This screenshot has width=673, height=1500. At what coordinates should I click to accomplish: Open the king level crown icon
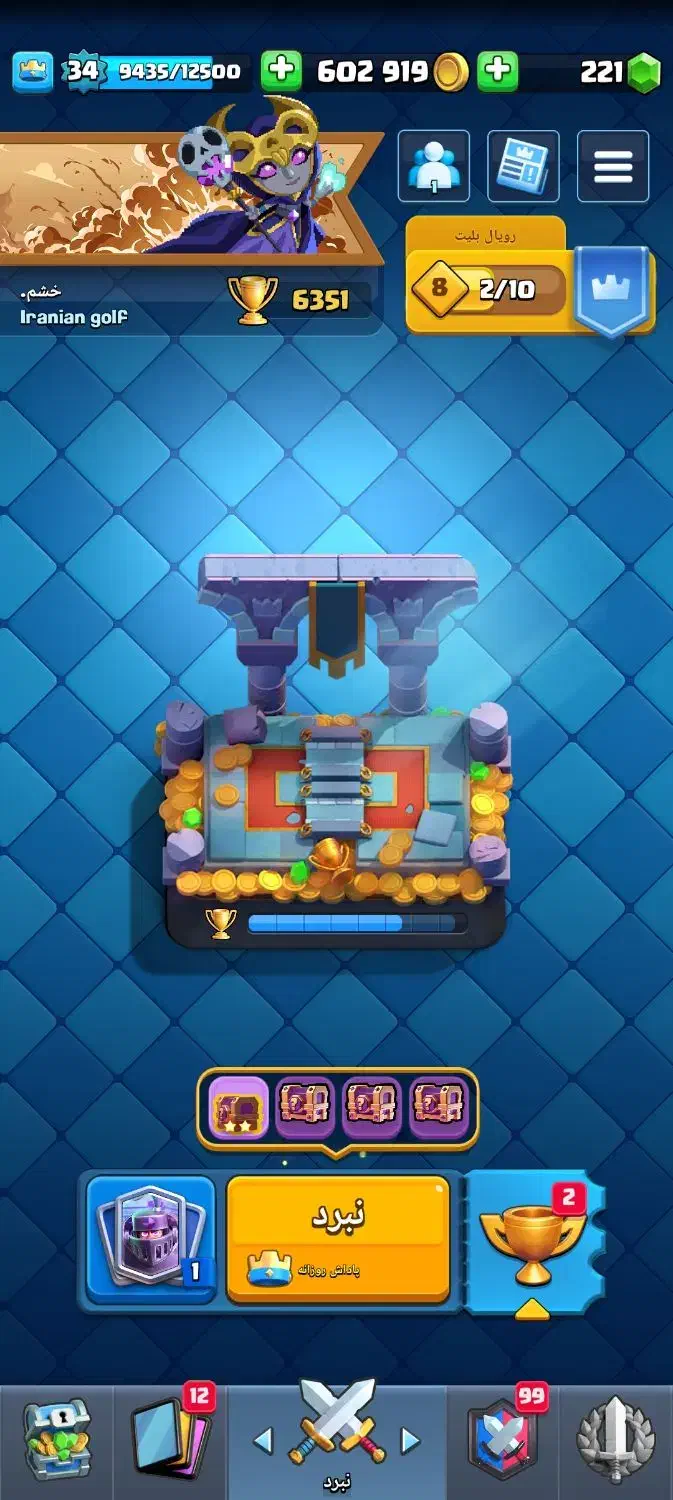click(34, 71)
